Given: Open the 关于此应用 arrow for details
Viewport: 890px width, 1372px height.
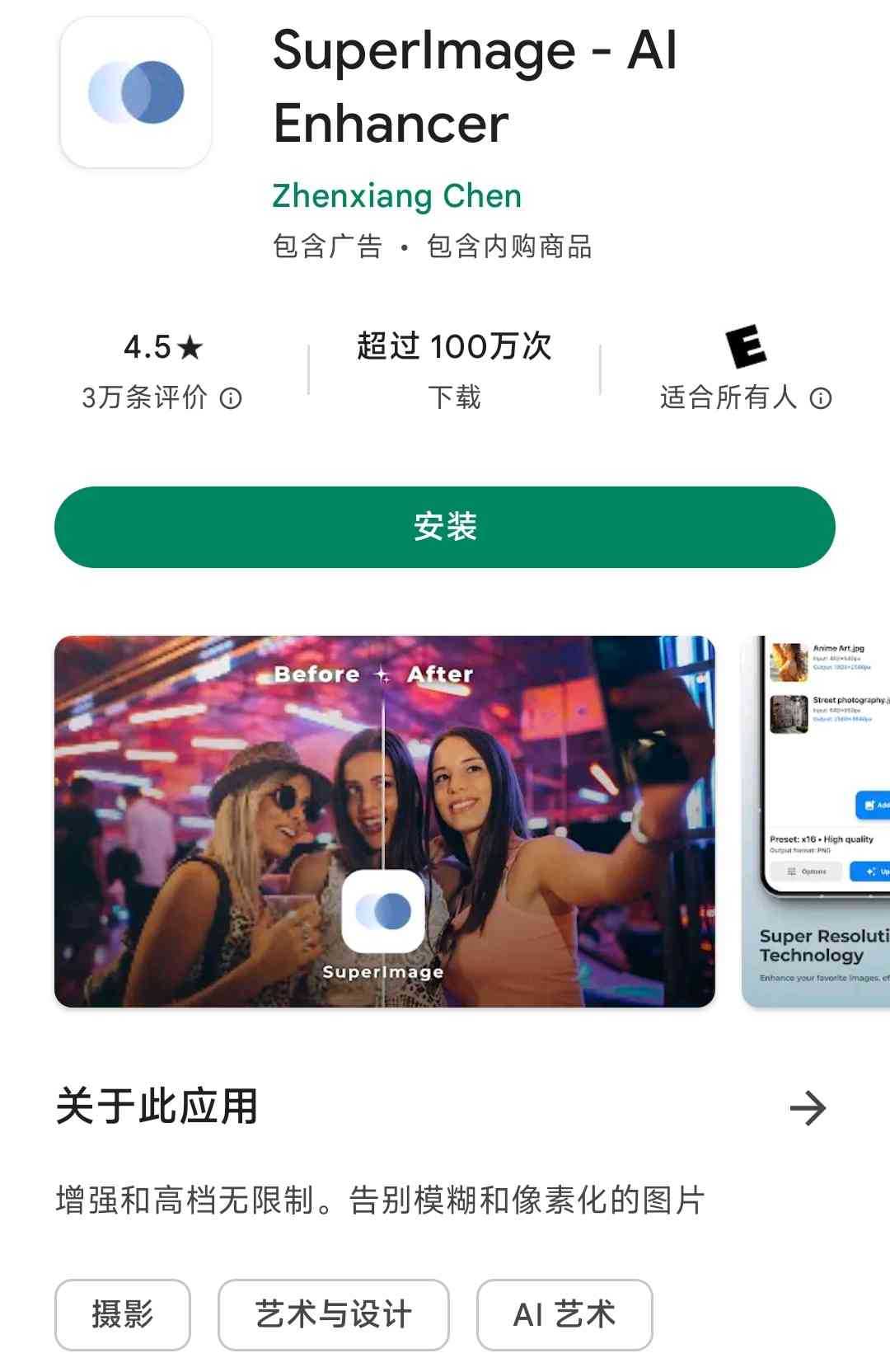Looking at the screenshot, I should coord(807,1108).
